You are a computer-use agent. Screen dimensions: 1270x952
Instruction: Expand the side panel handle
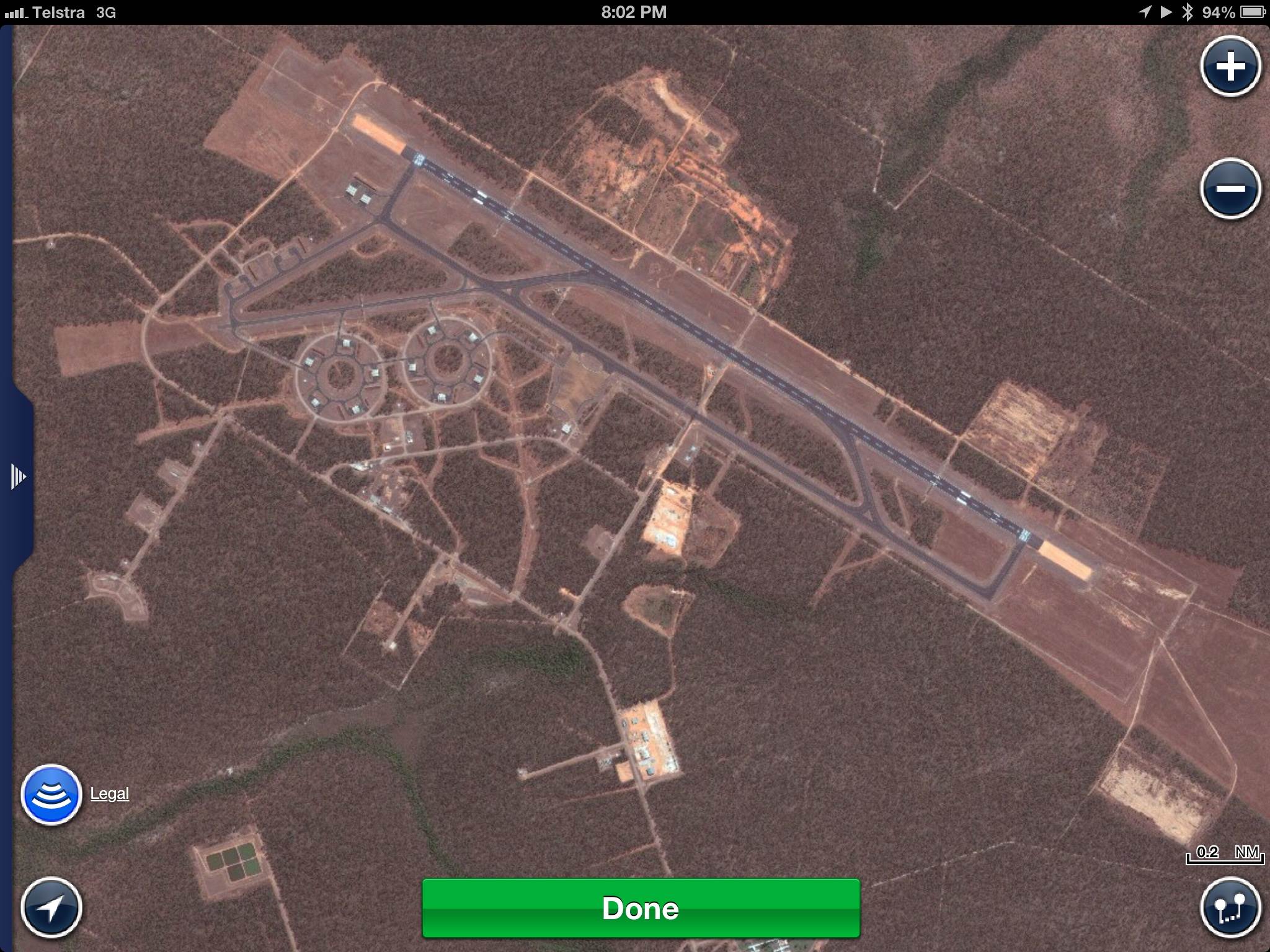click(17, 477)
